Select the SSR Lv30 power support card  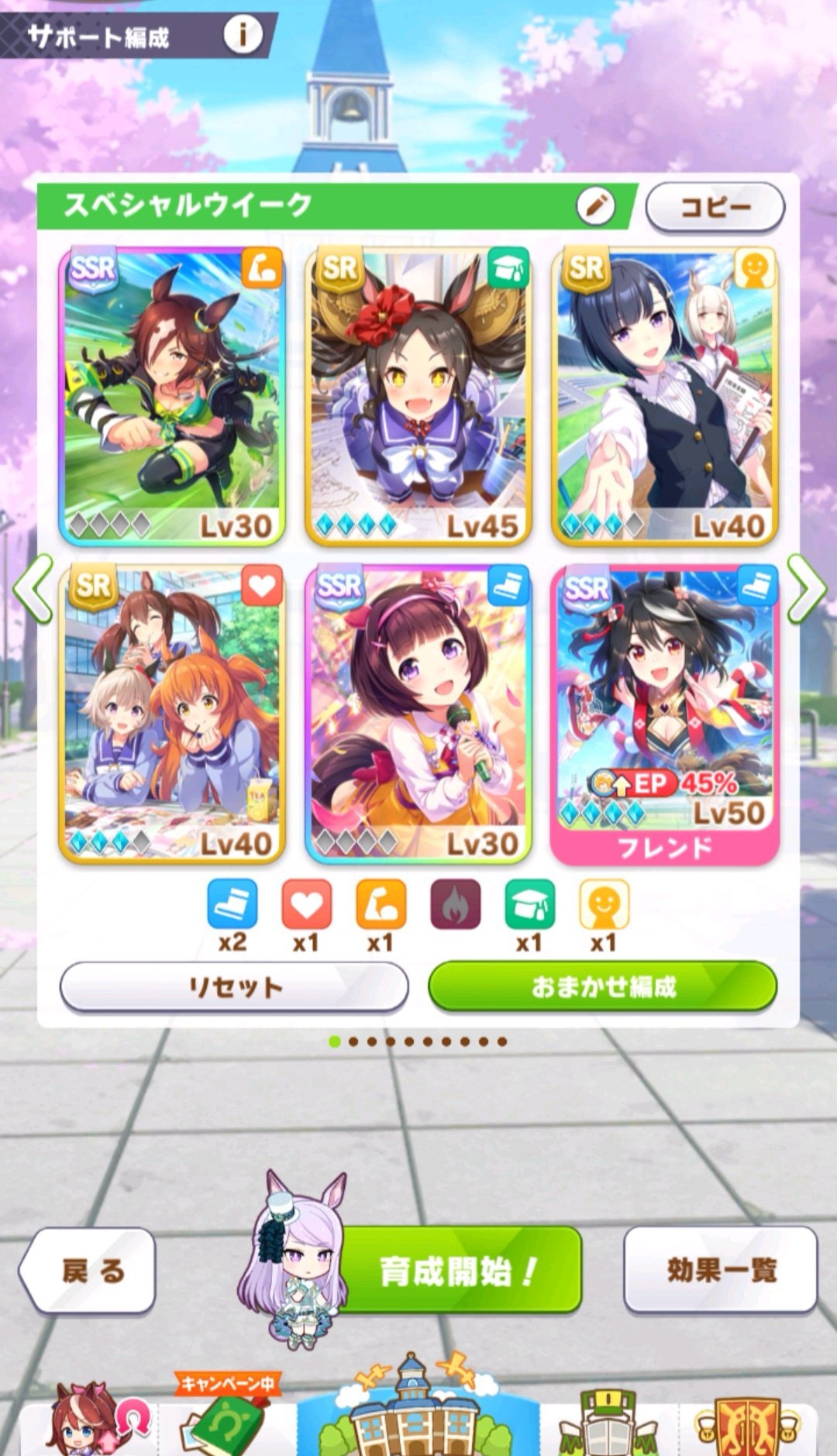point(172,397)
